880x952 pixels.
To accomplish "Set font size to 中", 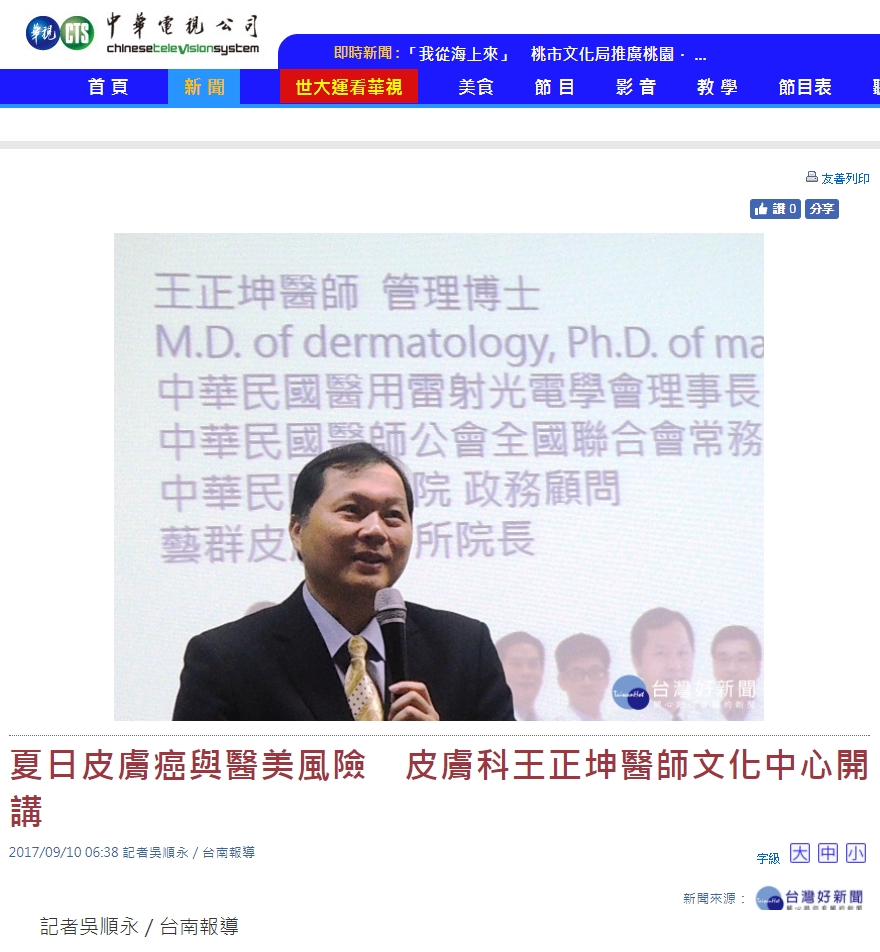I will coord(828,854).
